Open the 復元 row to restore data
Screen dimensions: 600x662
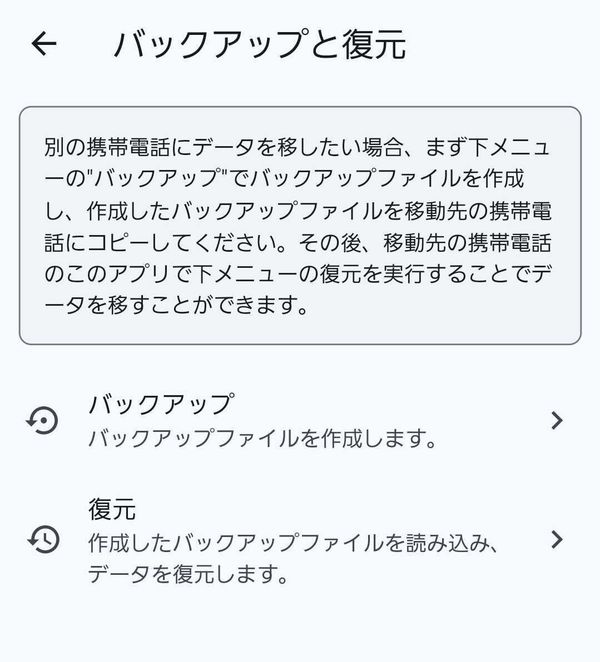[300, 540]
